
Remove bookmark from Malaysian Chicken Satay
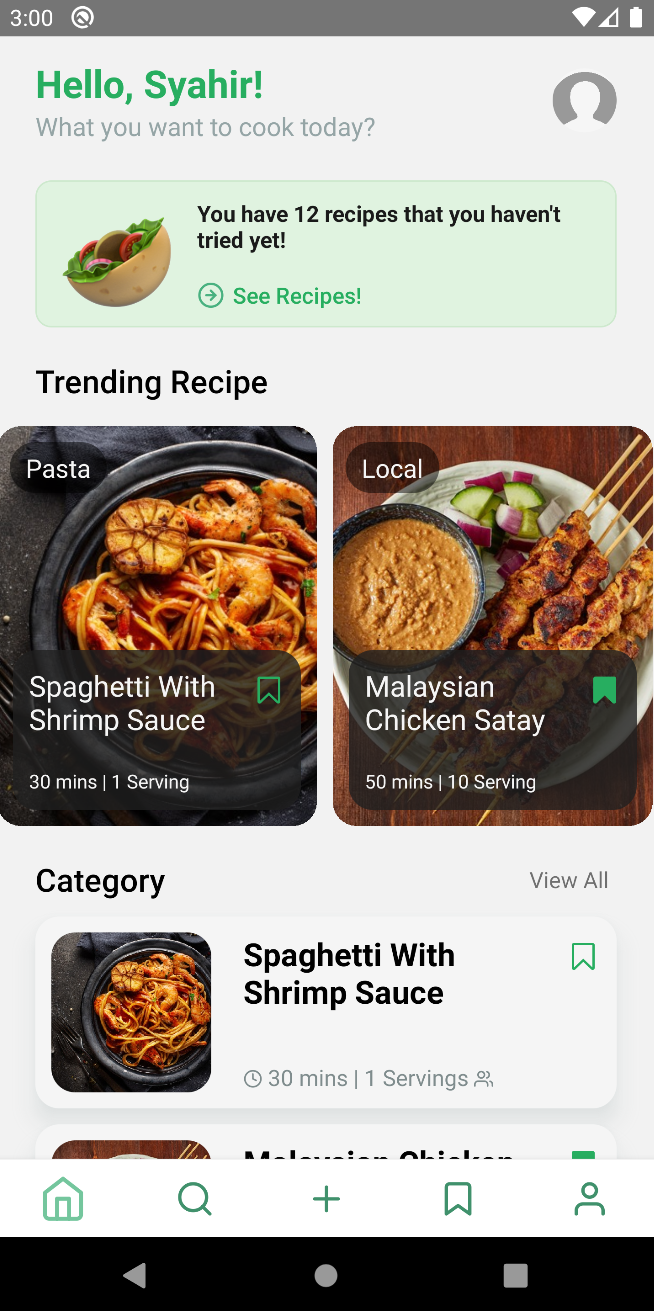pos(604,690)
